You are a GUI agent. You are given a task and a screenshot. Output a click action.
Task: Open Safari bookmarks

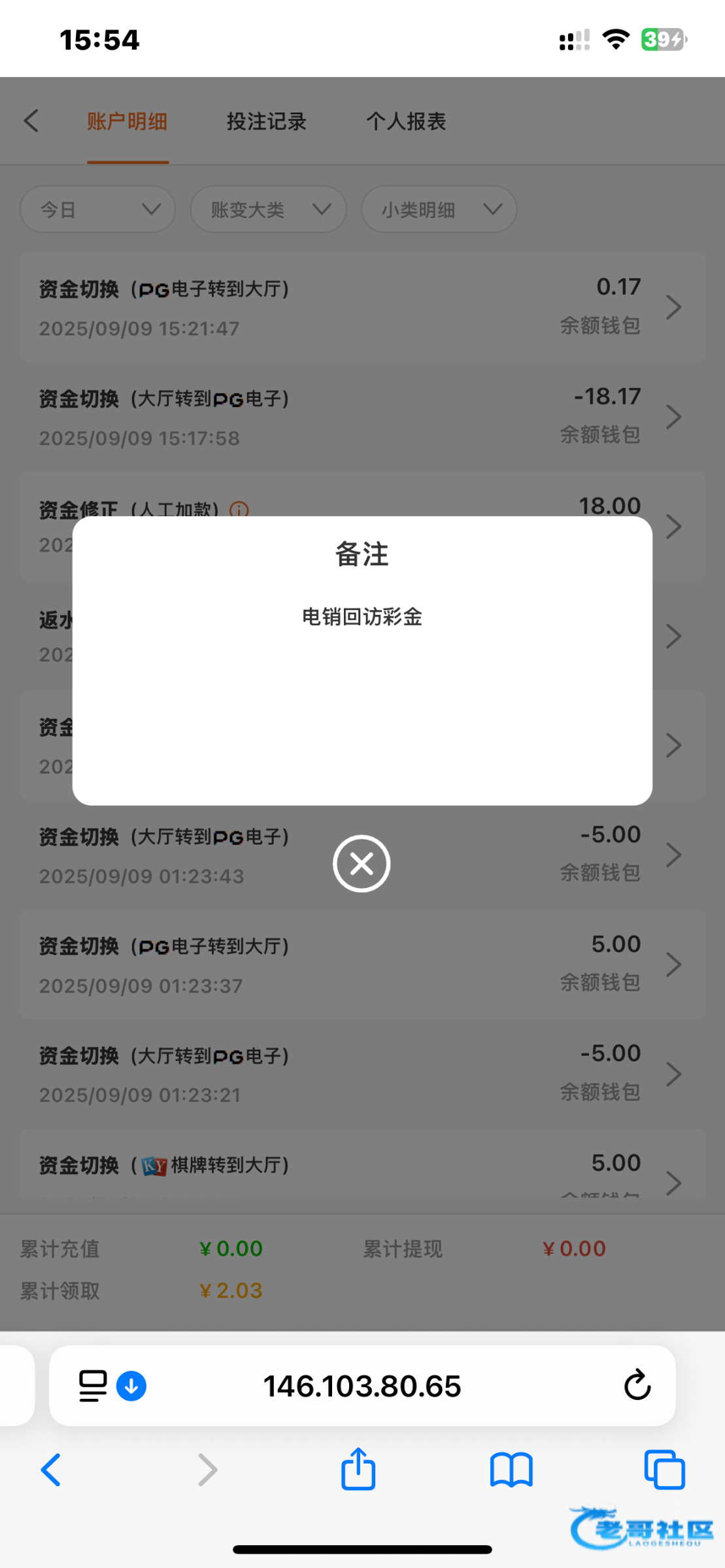click(x=511, y=1470)
